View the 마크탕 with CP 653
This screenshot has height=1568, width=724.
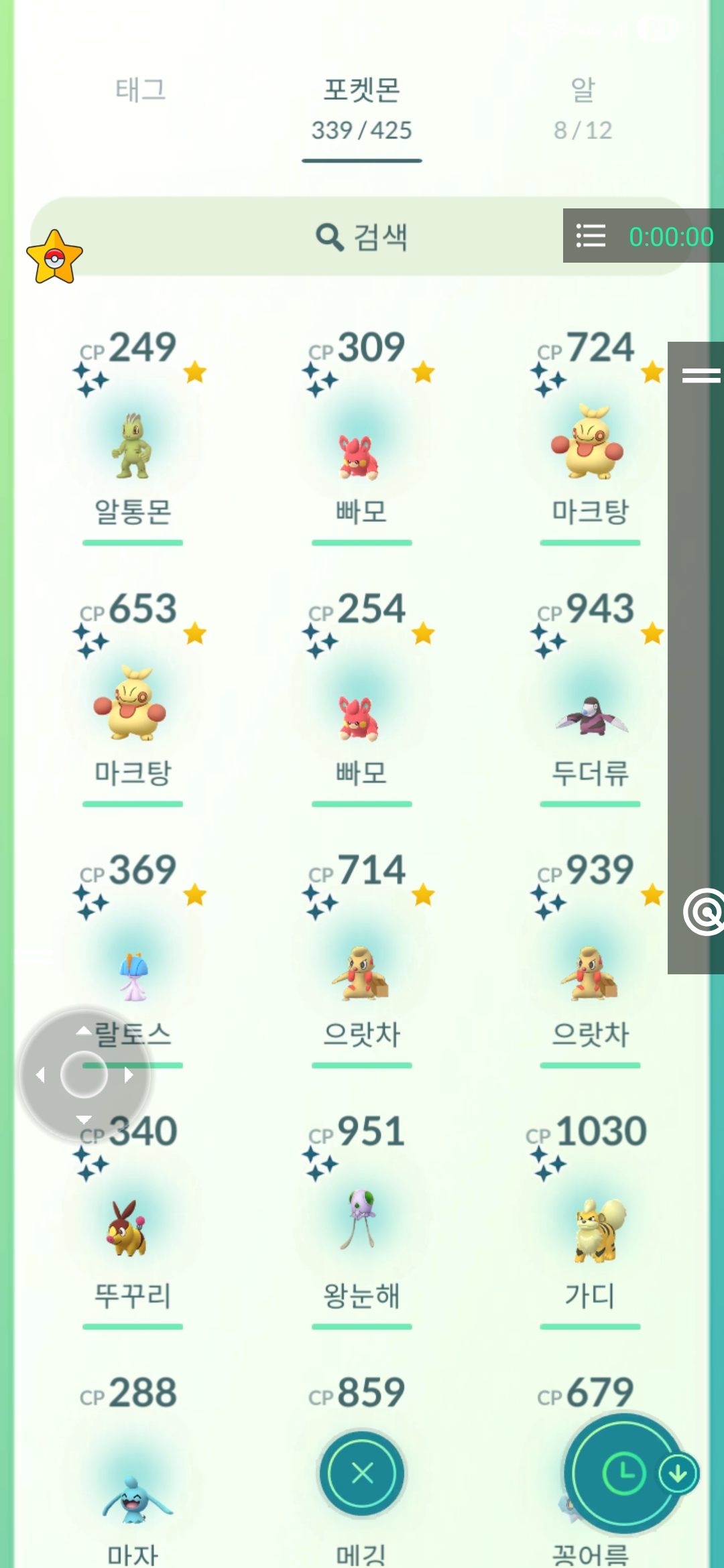pos(132,704)
